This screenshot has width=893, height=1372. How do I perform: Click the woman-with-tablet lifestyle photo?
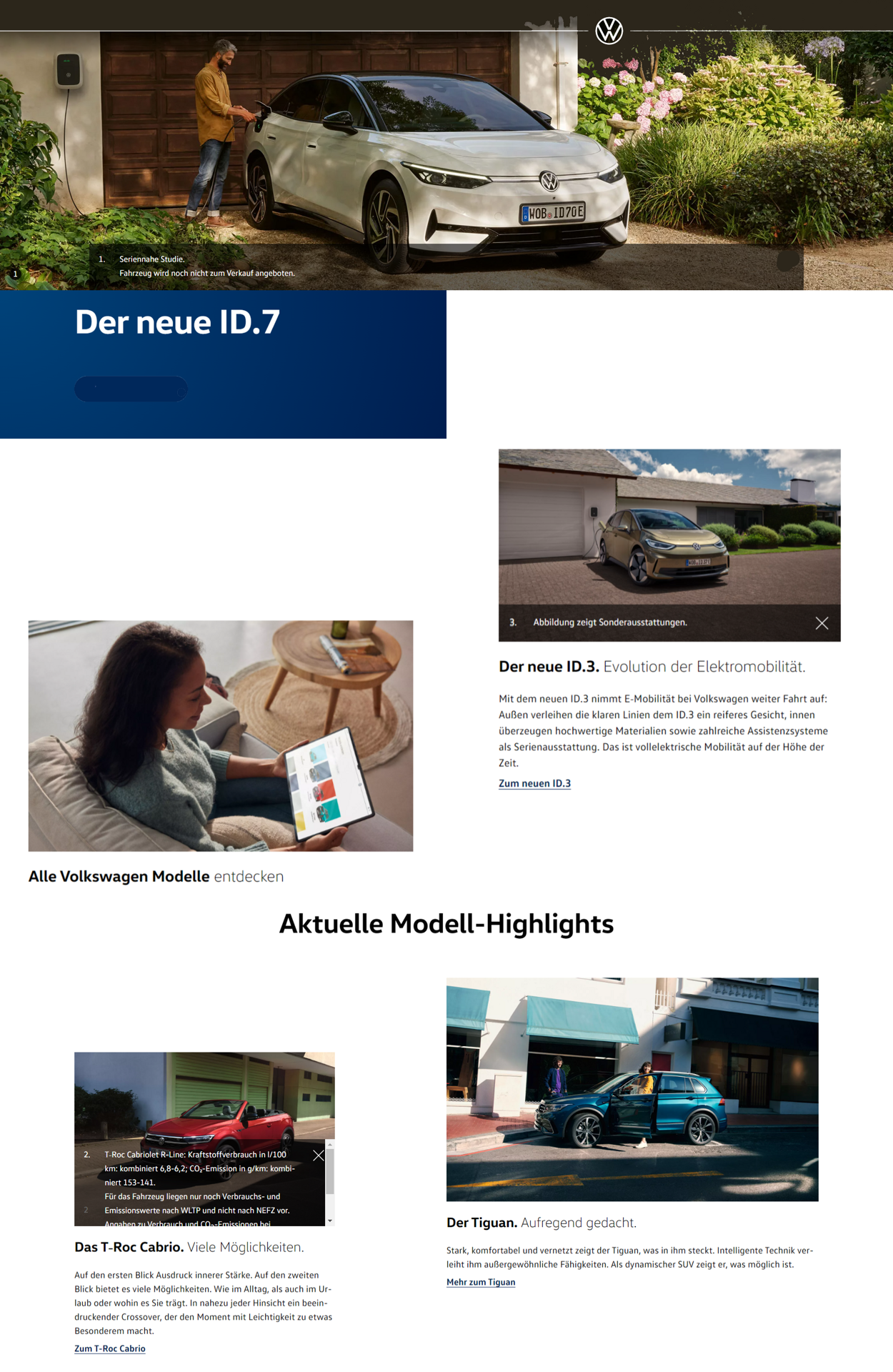220,735
